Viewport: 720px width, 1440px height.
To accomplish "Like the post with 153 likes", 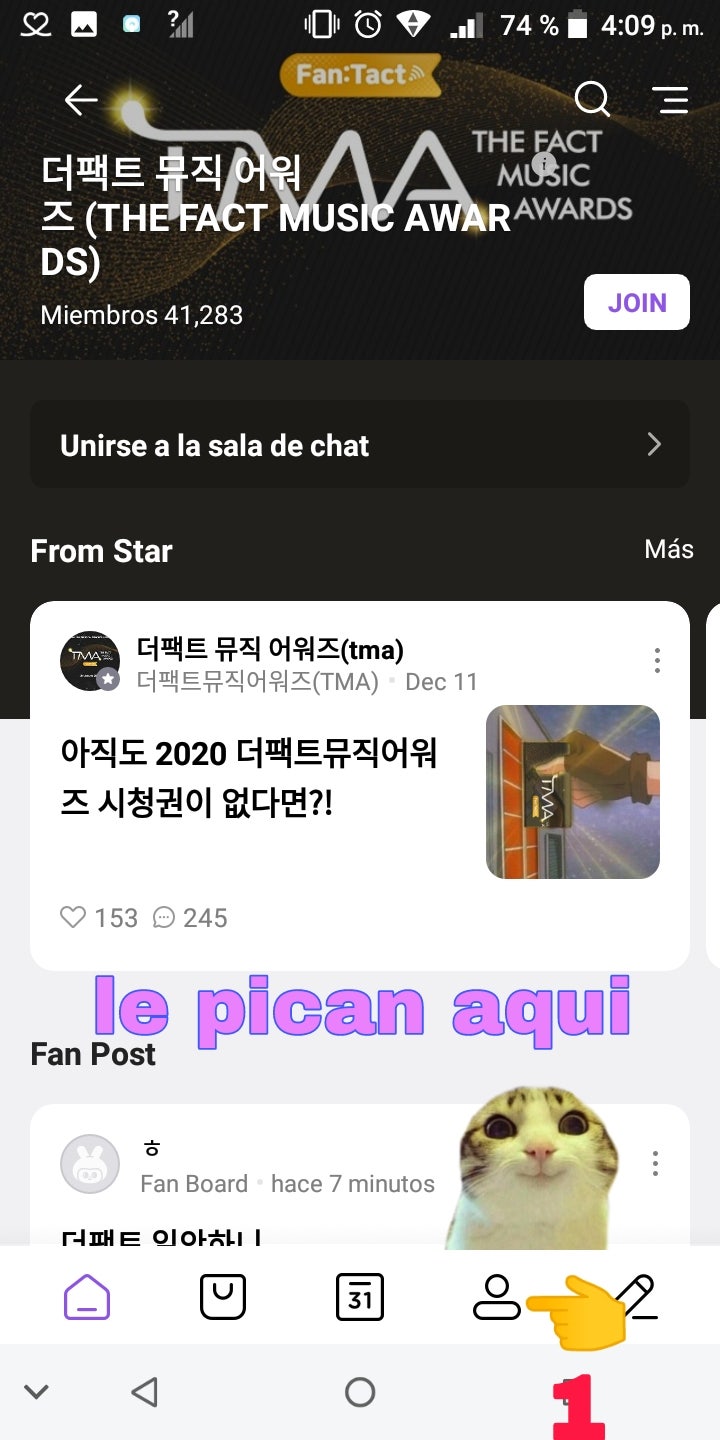I will click(74, 917).
